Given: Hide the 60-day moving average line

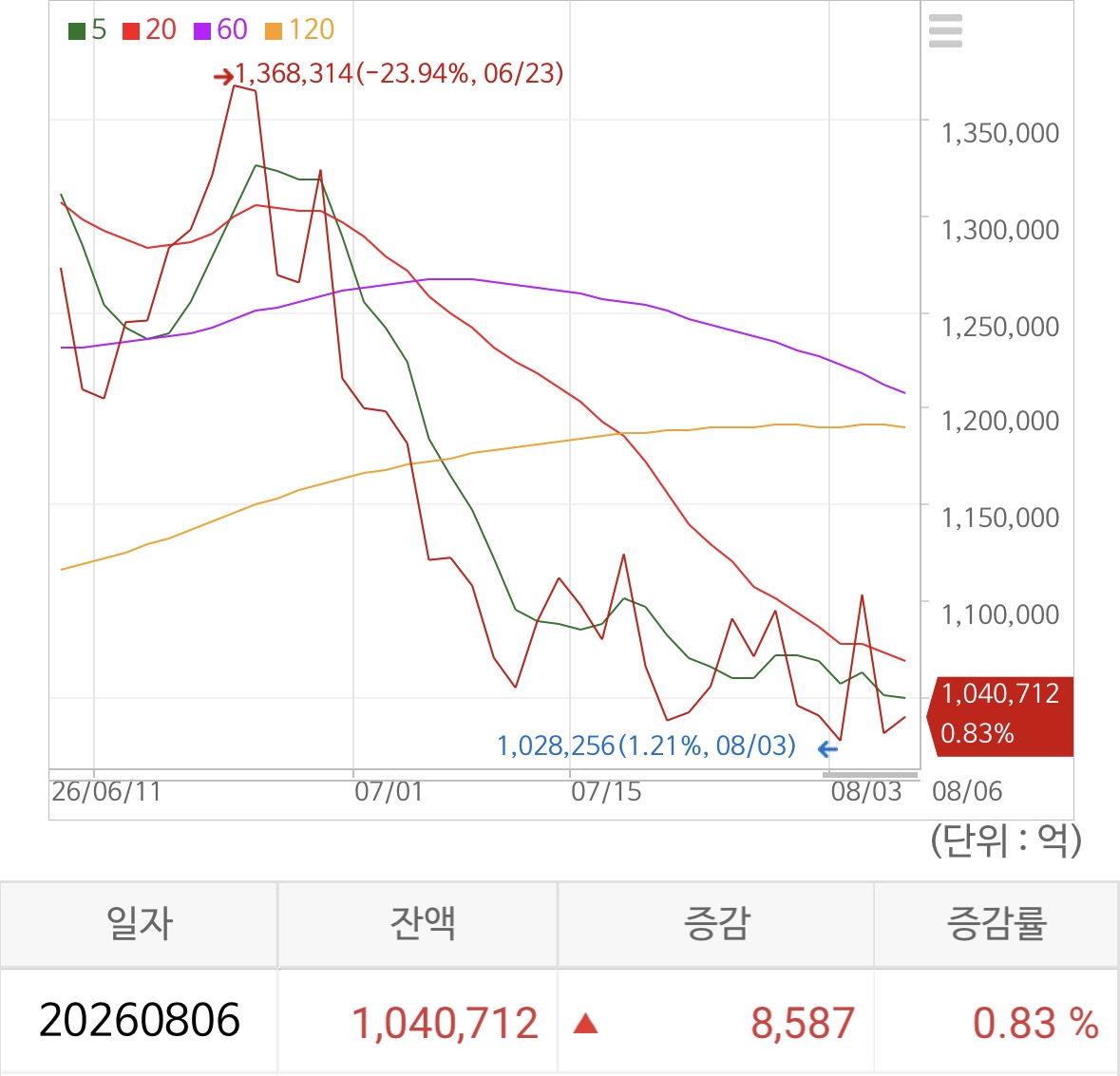Looking at the screenshot, I should click(220, 30).
